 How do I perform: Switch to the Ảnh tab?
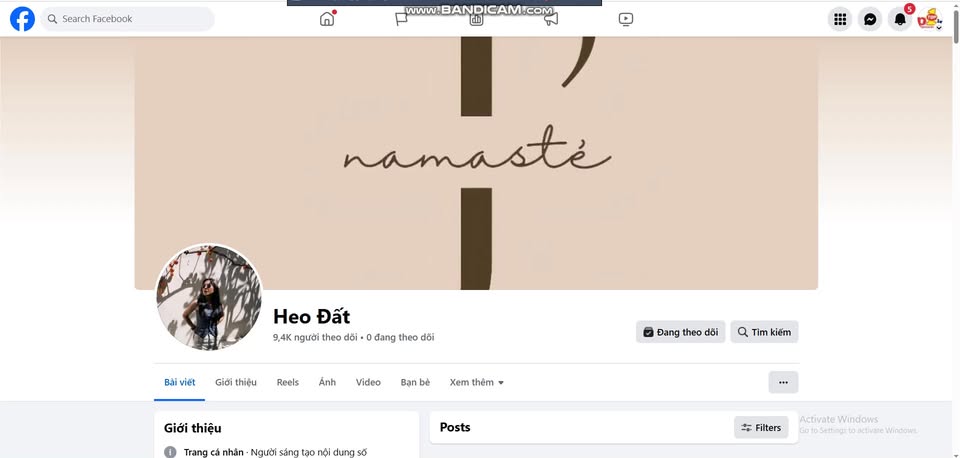coord(327,382)
